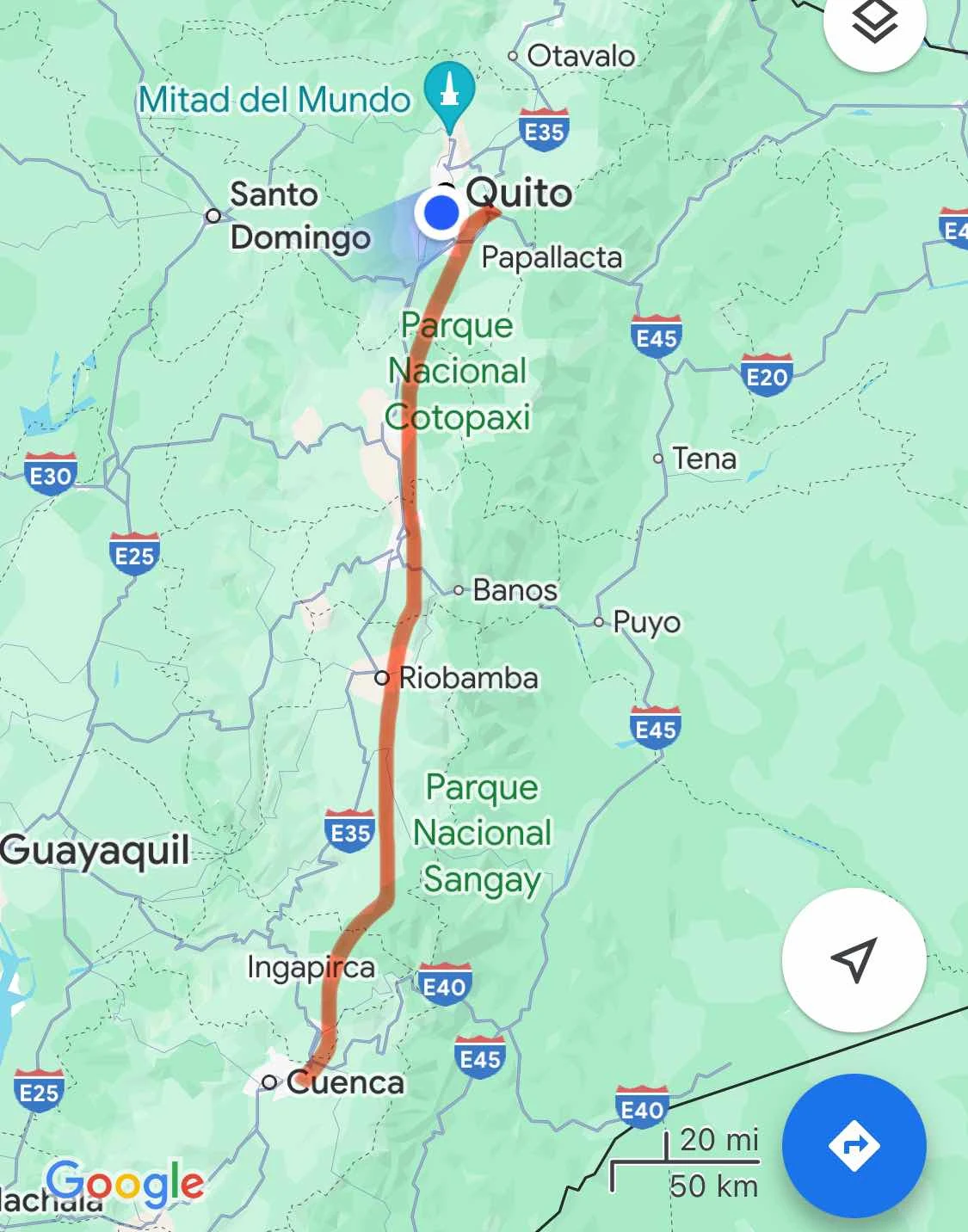Viewport: 968px width, 1232px height.
Task: Select Parque Nacional Cotopaxi on the map
Action: point(458,372)
